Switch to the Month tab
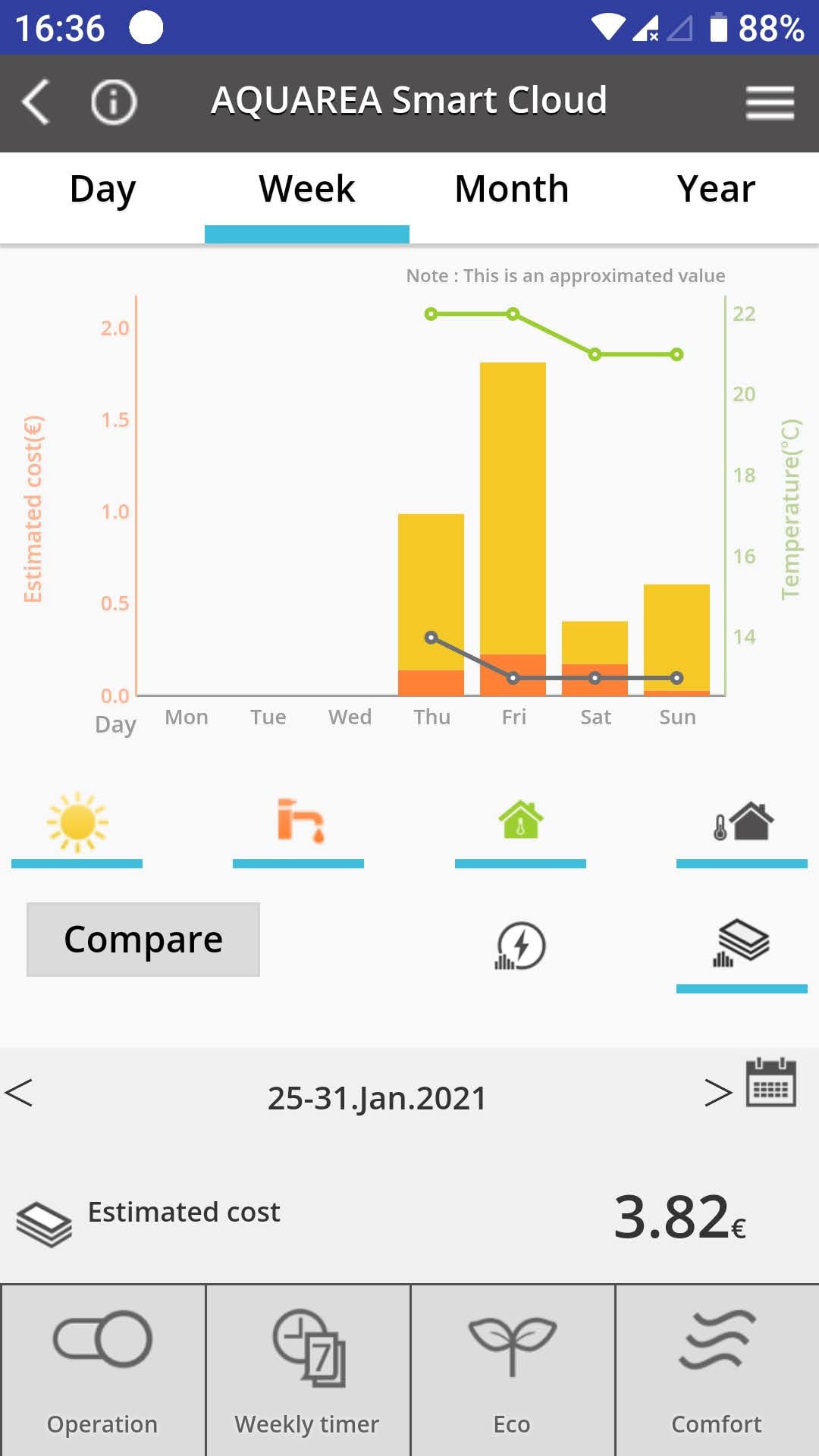Image resolution: width=819 pixels, height=1456 pixels. click(512, 190)
